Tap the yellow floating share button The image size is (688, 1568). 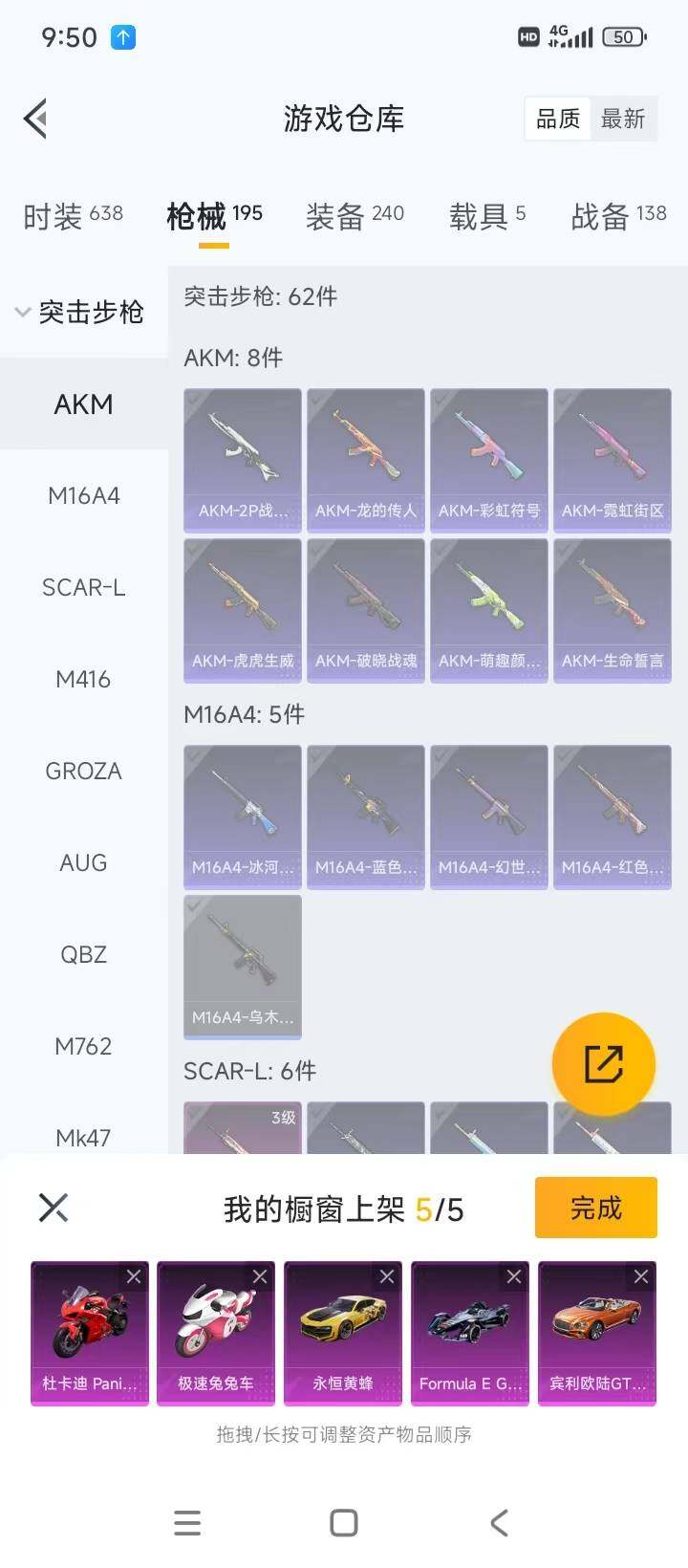[603, 1063]
